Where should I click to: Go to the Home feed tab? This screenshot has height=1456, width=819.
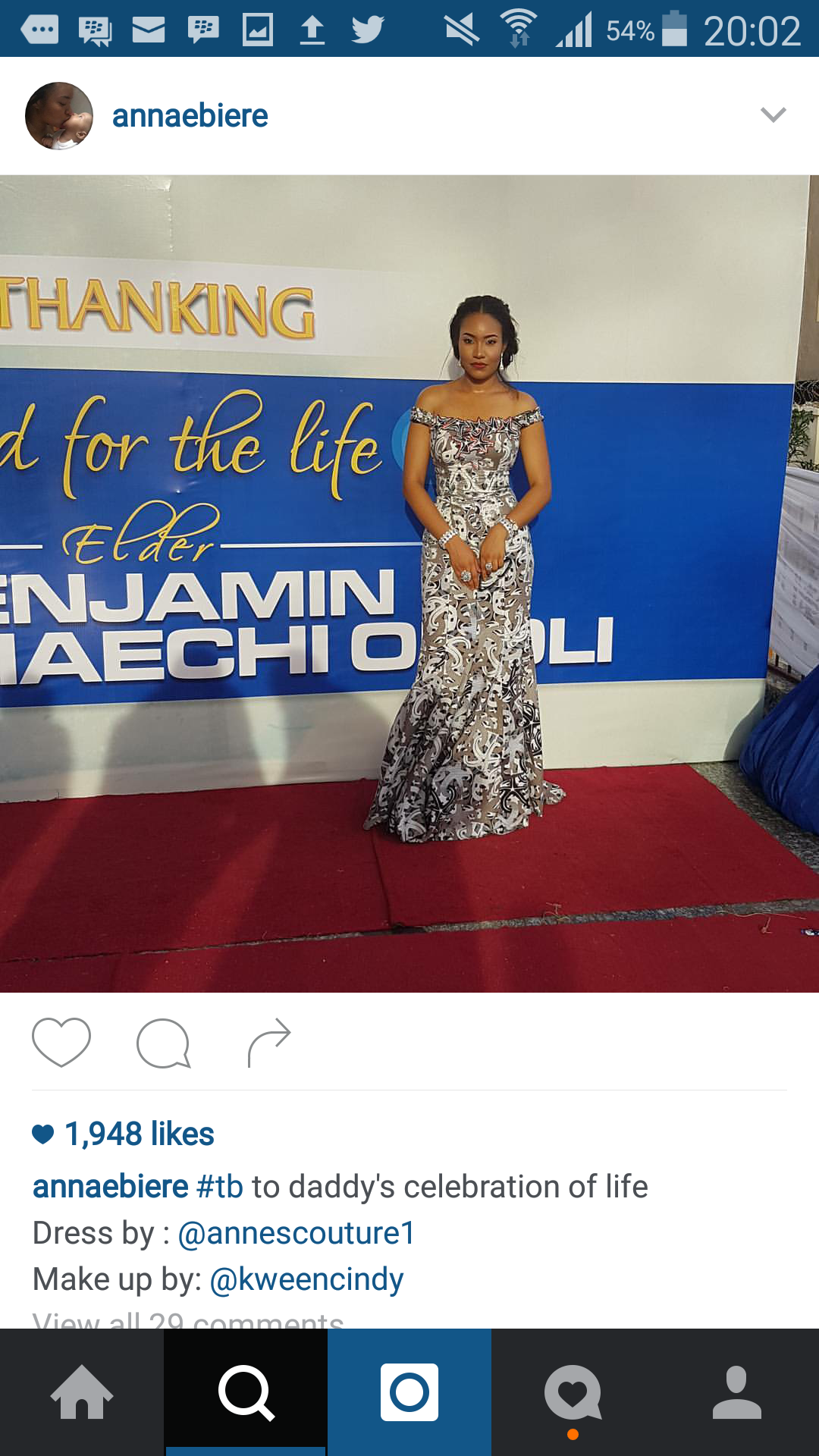(82, 1392)
